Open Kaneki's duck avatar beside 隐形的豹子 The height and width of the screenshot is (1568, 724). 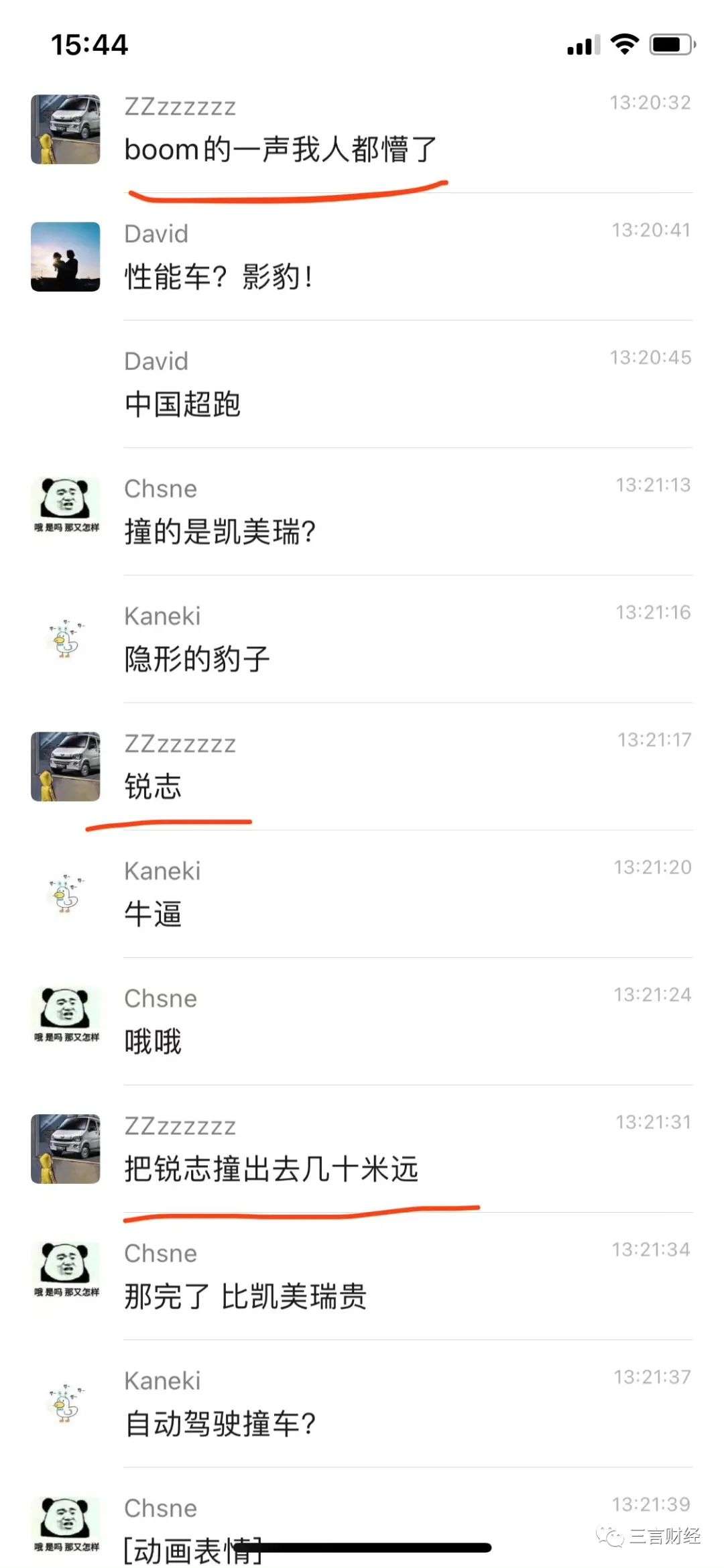(66, 639)
